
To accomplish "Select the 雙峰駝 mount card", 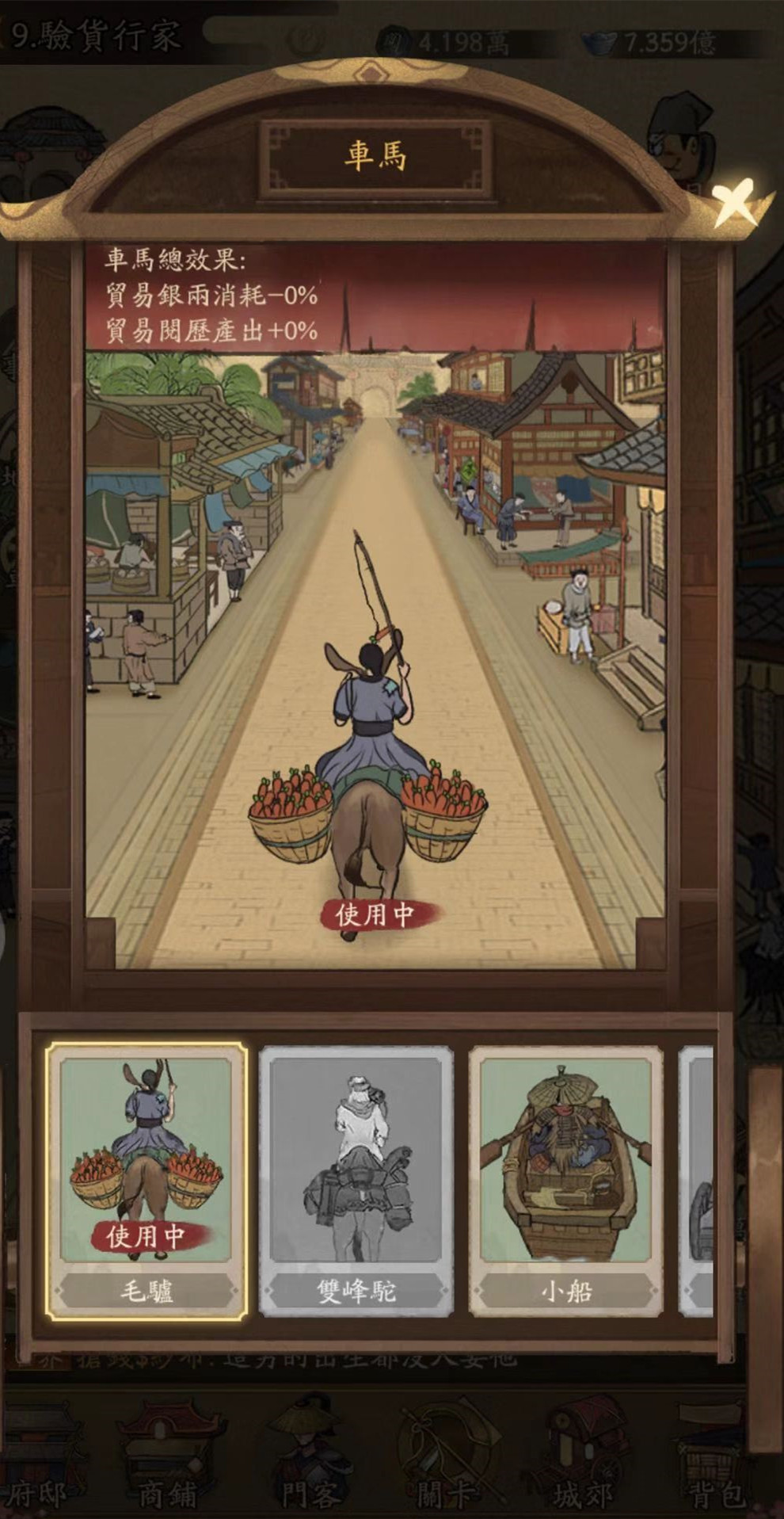I will [356, 1181].
